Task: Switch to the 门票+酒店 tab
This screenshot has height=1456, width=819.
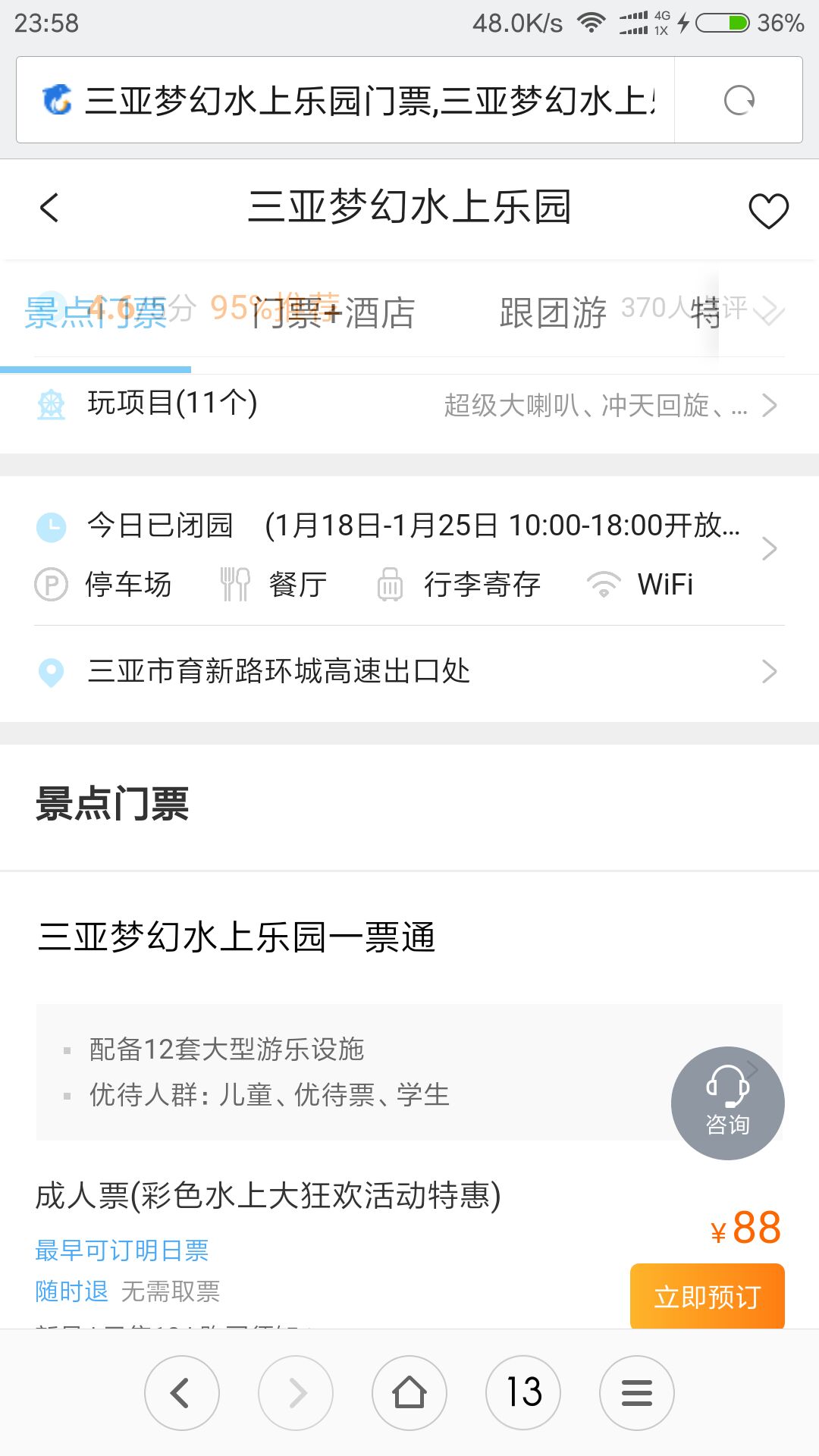Action: tap(332, 312)
